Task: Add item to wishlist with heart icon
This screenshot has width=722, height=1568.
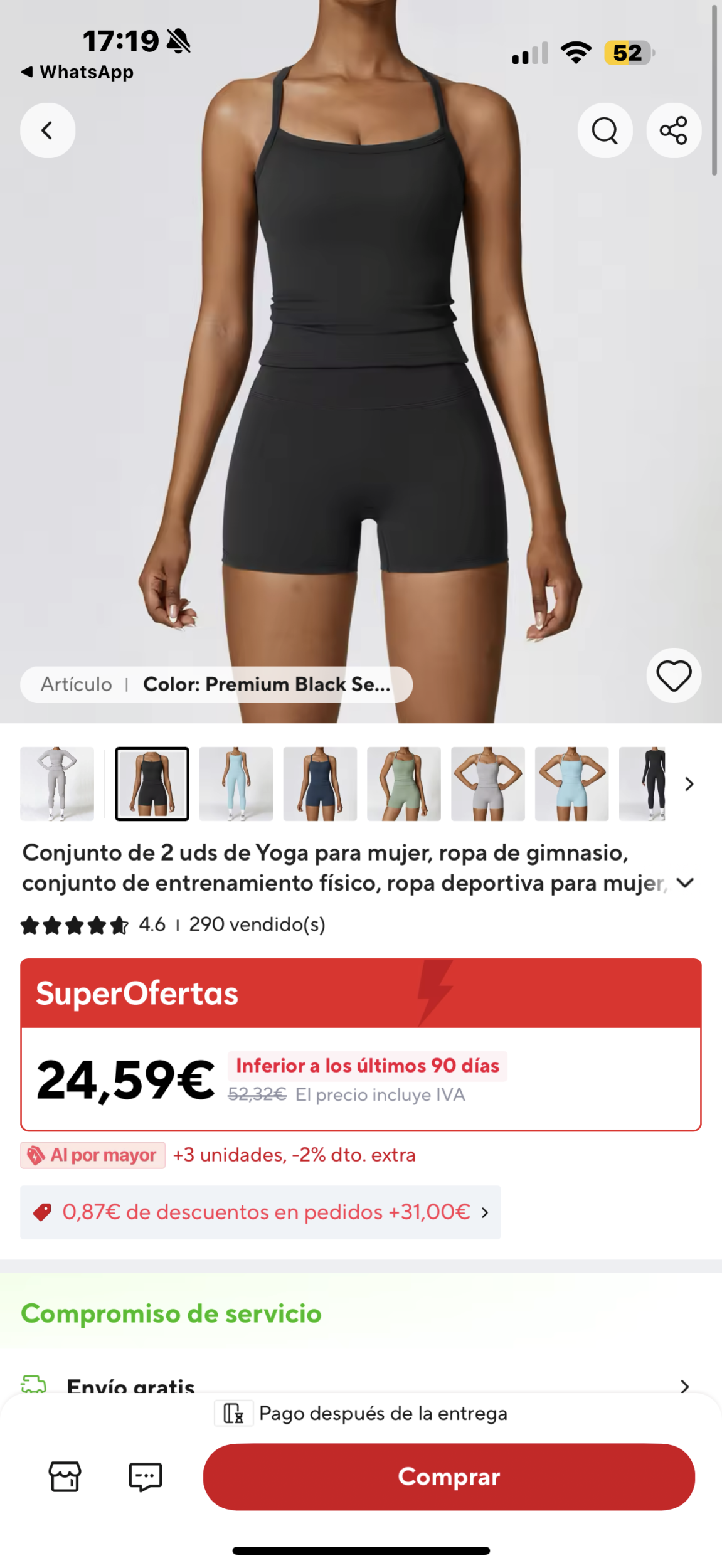Action: tap(674, 675)
